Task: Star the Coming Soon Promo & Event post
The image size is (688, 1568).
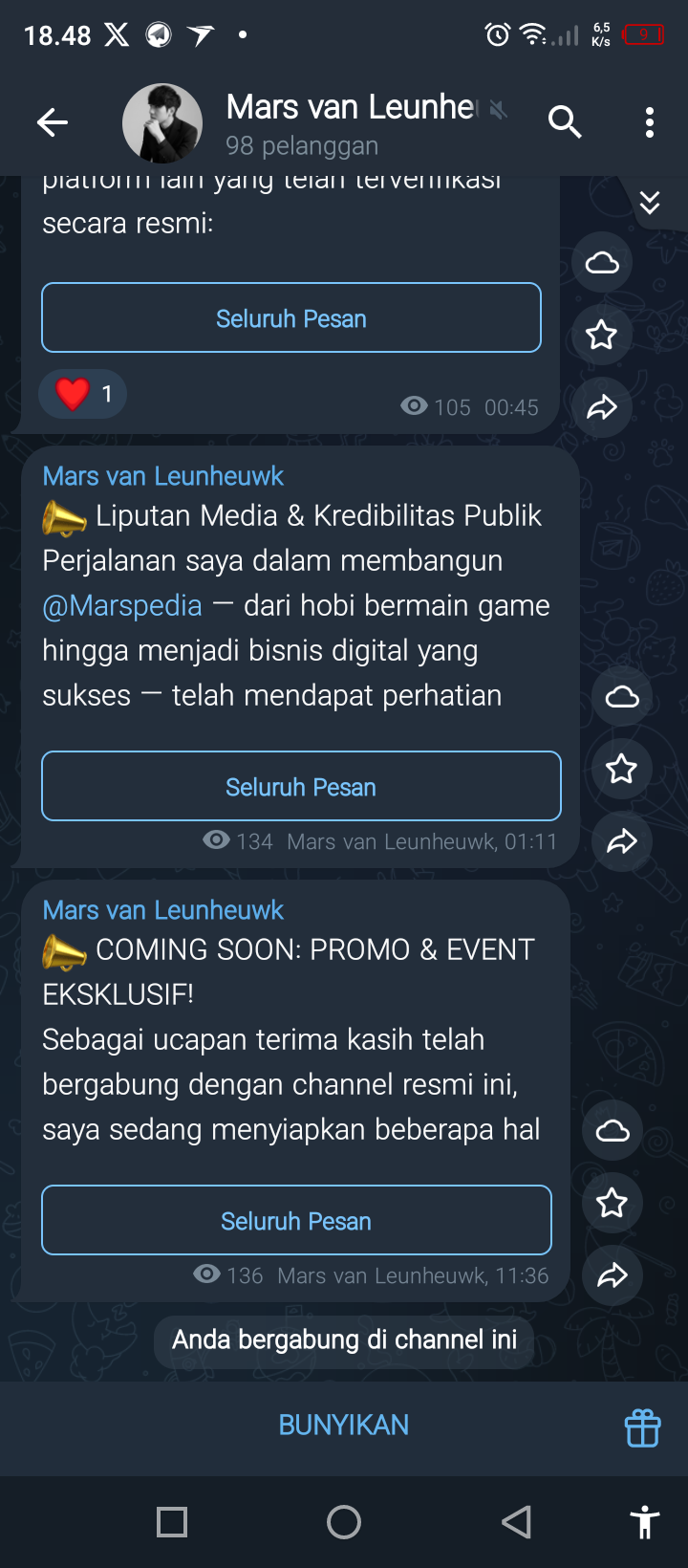Action: click(612, 1203)
